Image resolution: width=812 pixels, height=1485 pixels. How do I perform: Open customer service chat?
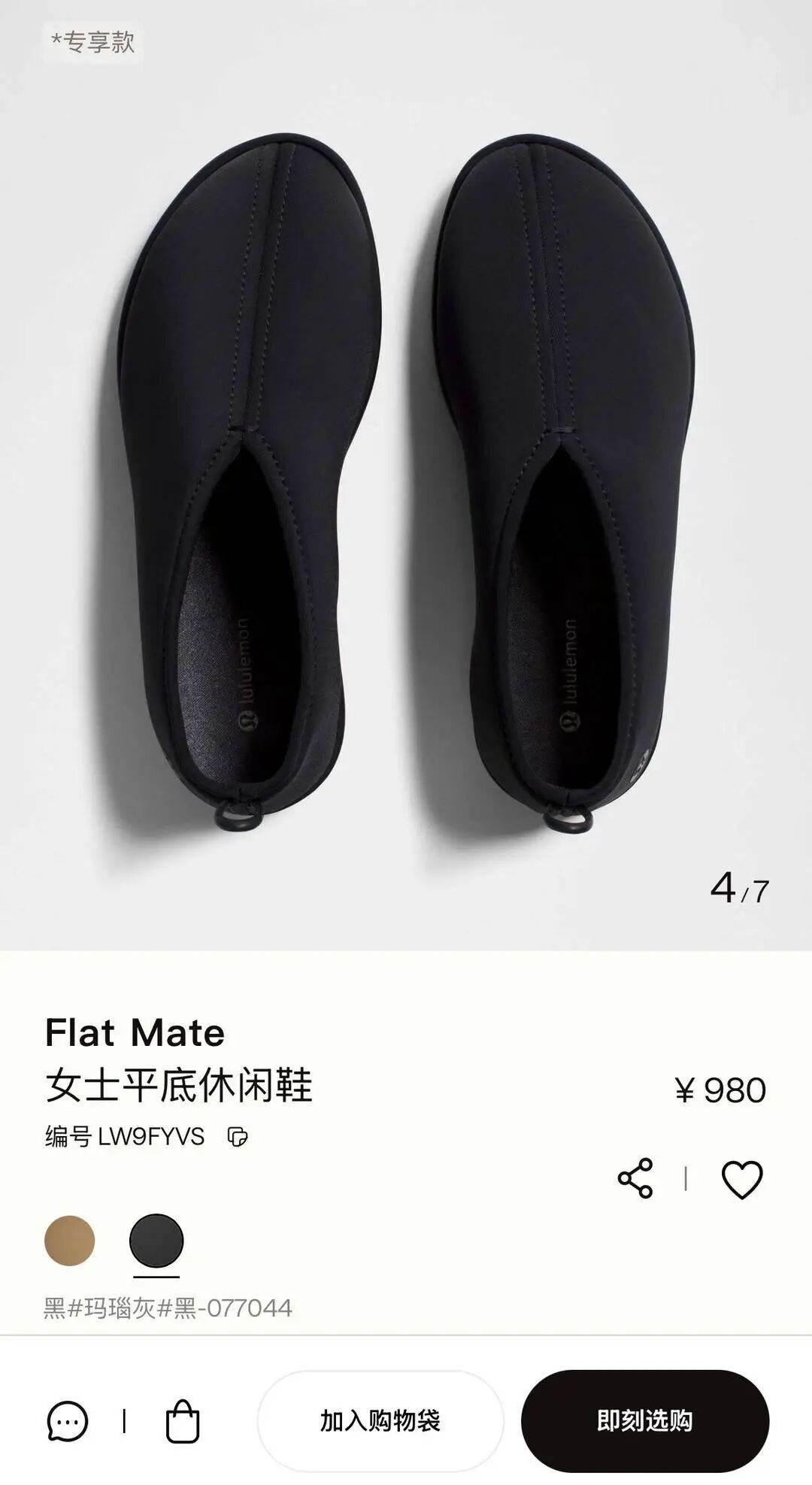(x=68, y=1421)
